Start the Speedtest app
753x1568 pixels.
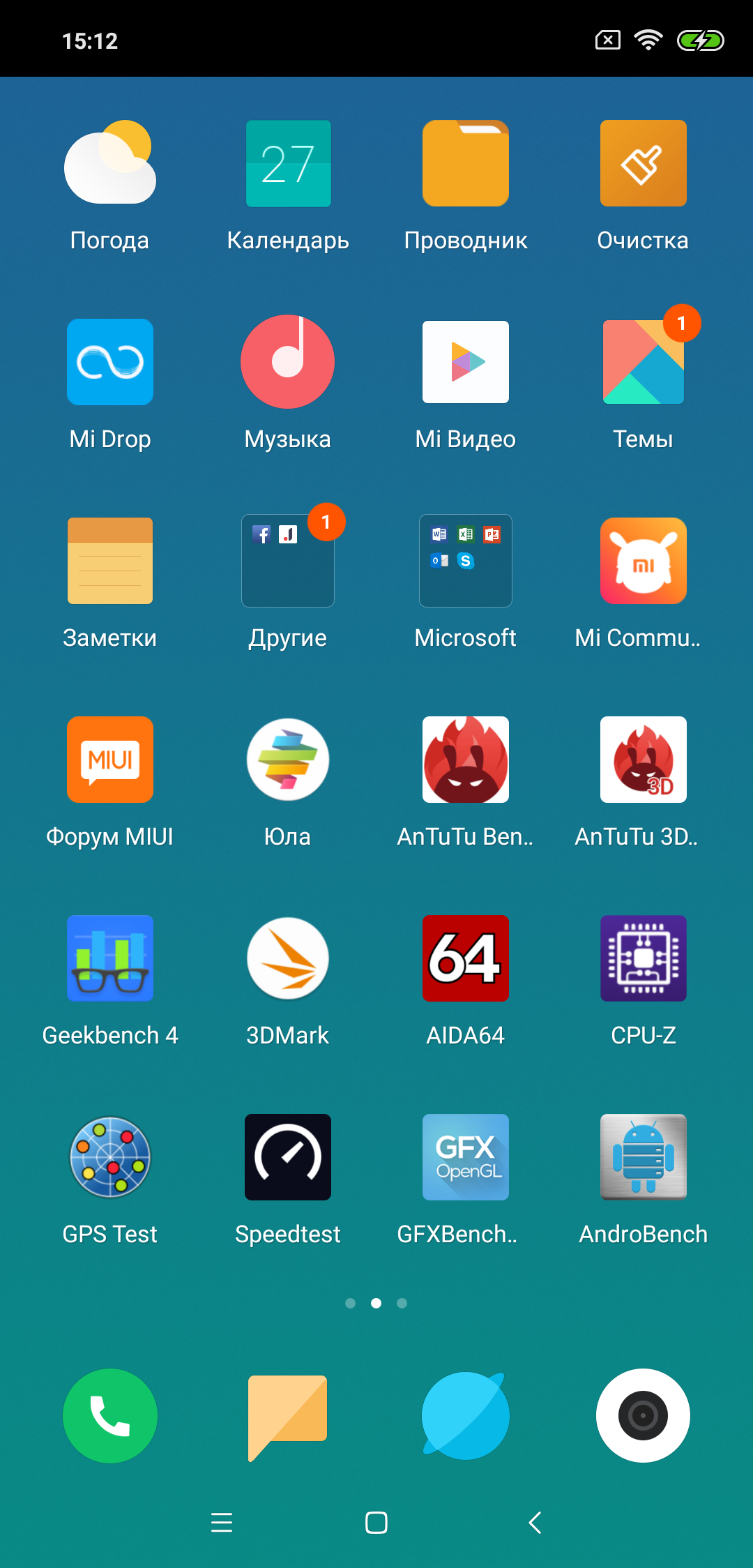coord(288,1157)
